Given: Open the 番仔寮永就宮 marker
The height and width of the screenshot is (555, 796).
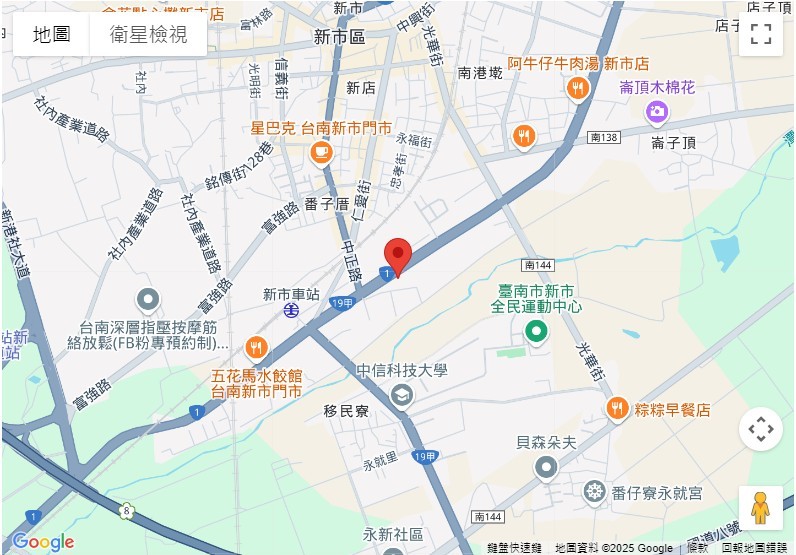Looking at the screenshot, I should click(595, 491).
